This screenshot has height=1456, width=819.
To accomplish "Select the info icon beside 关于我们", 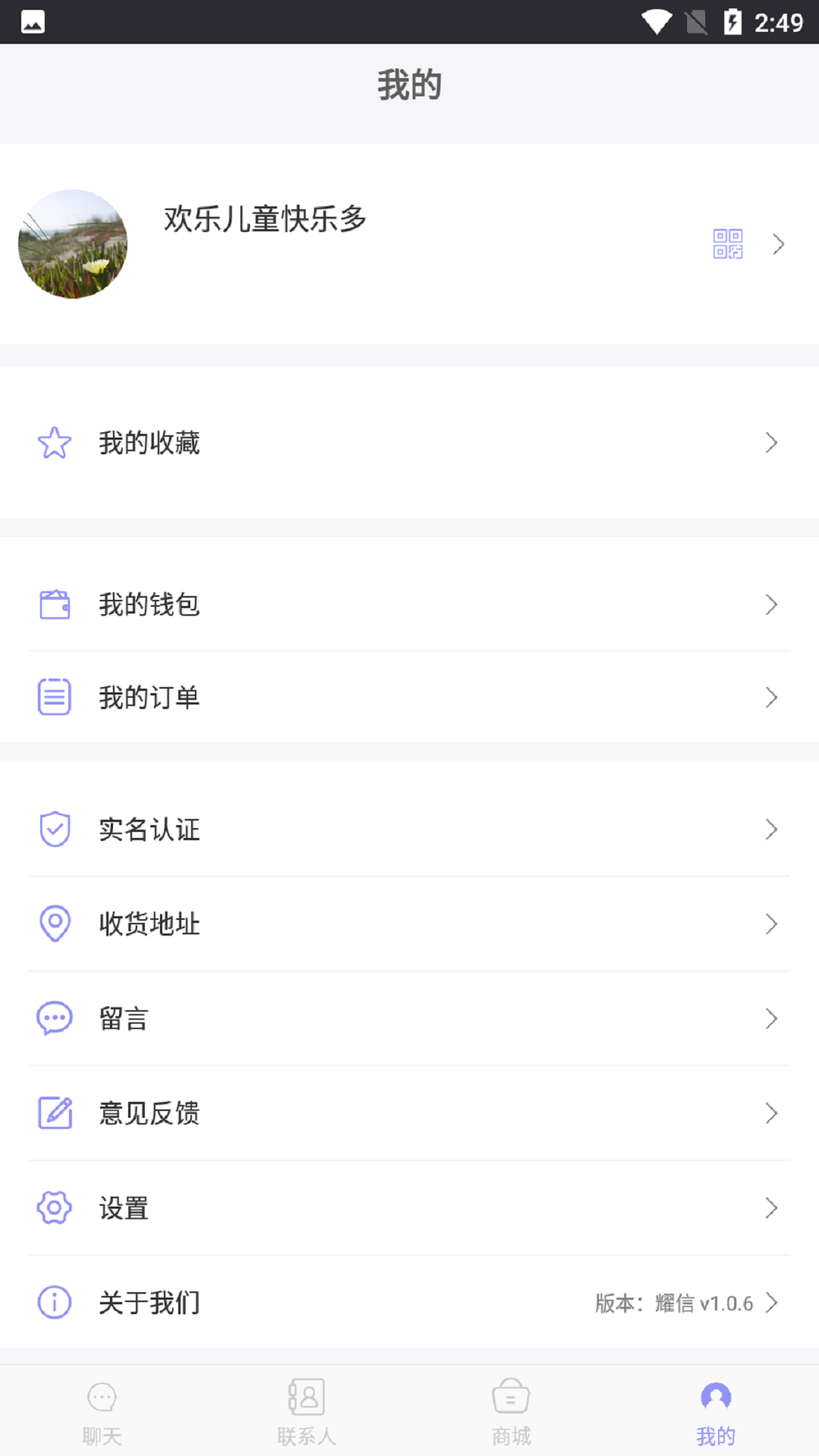I will click(x=54, y=1303).
